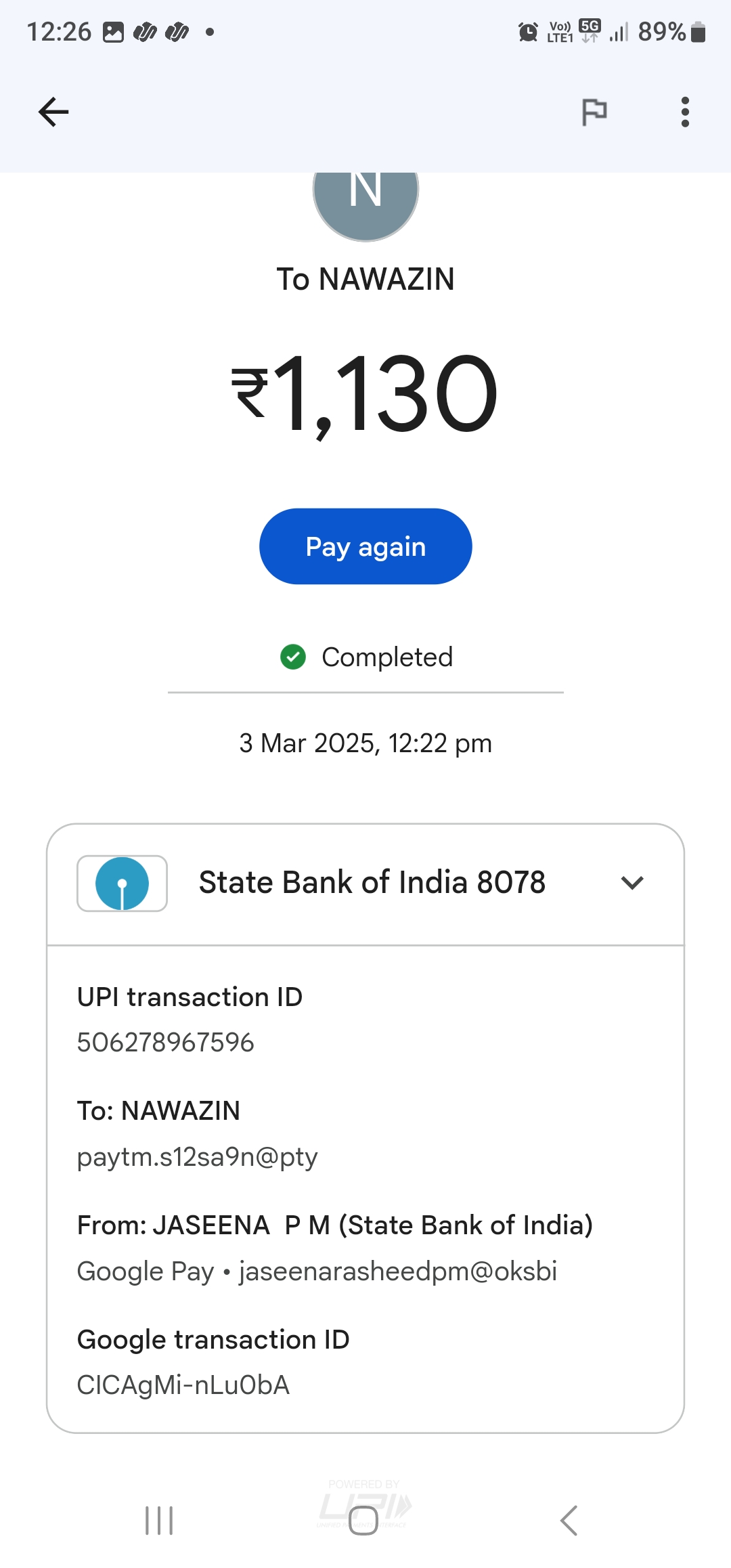This screenshot has width=731, height=1568.
Task: Go back using the top arrow
Action: pyautogui.click(x=53, y=112)
